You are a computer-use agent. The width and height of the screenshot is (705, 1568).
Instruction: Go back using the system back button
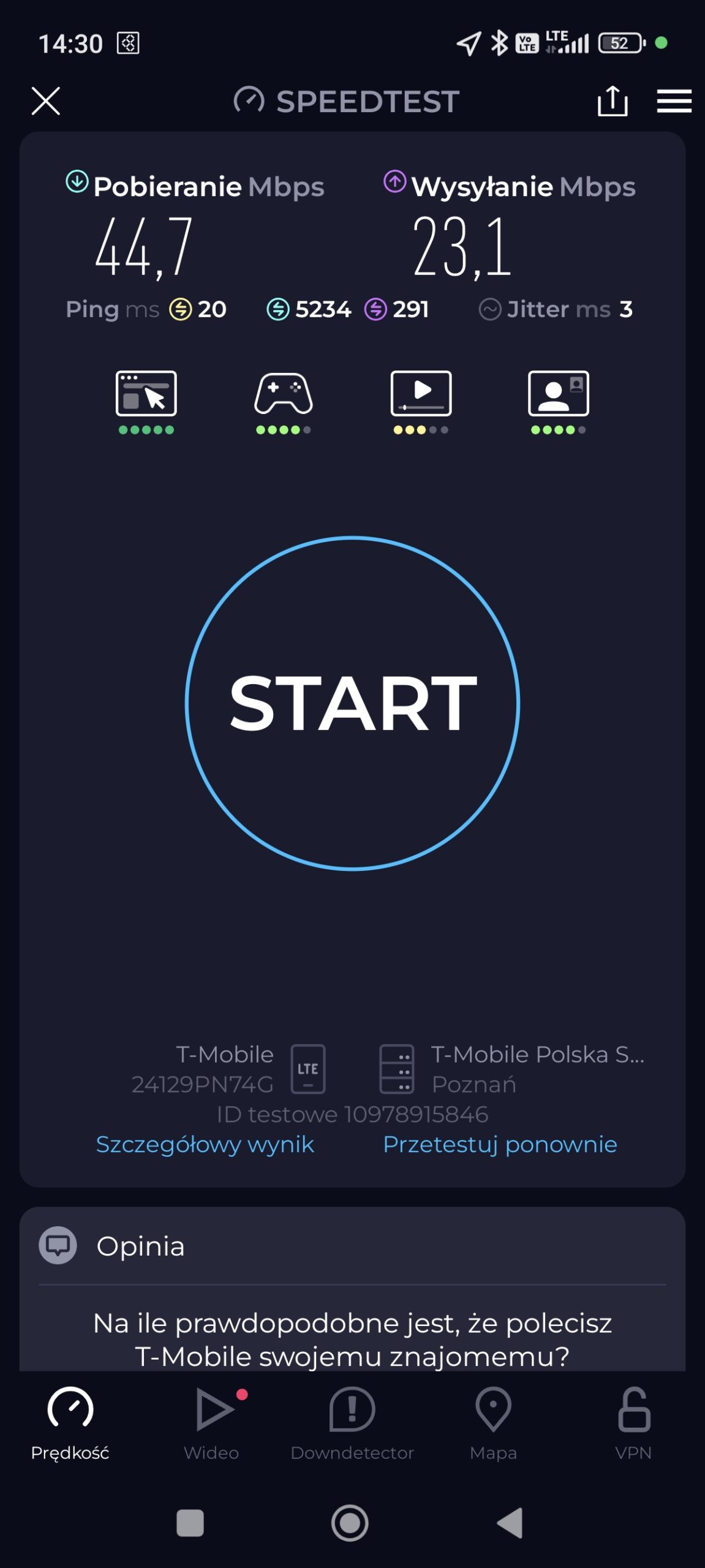point(510,1523)
